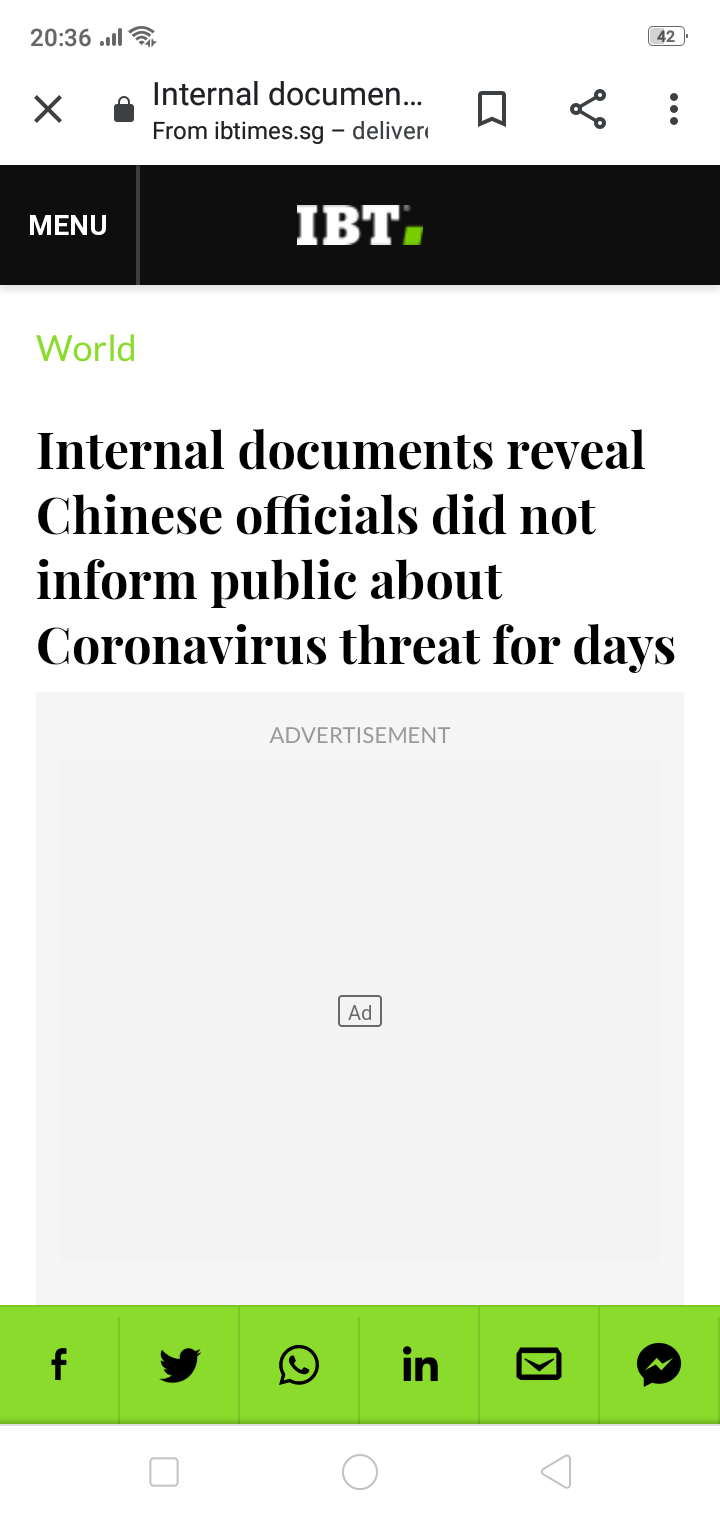
Task: Share the article on Facebook
Action: pos(59,1364)
